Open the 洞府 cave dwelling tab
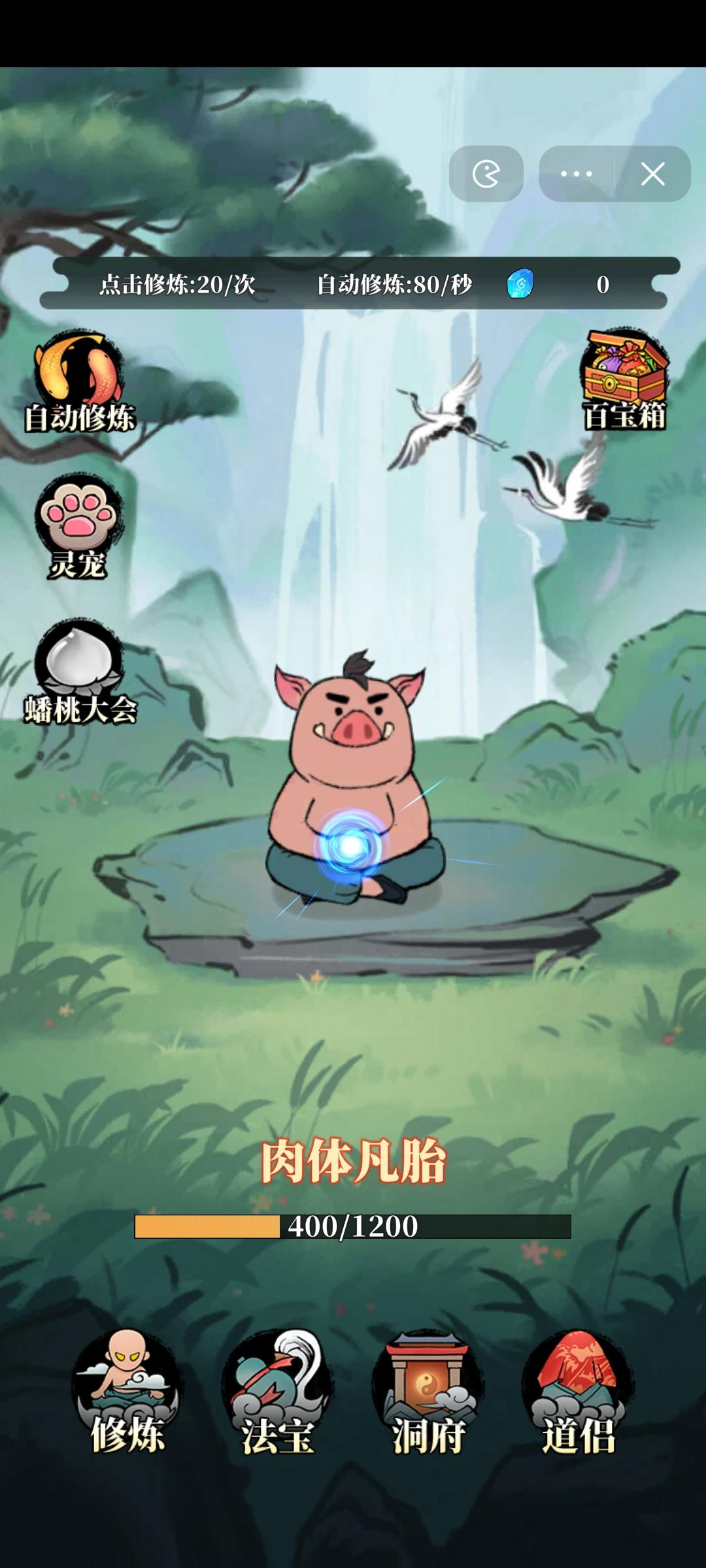Image resolution: width=706 pixels, height=1568 pixels. click(428, 1392)
